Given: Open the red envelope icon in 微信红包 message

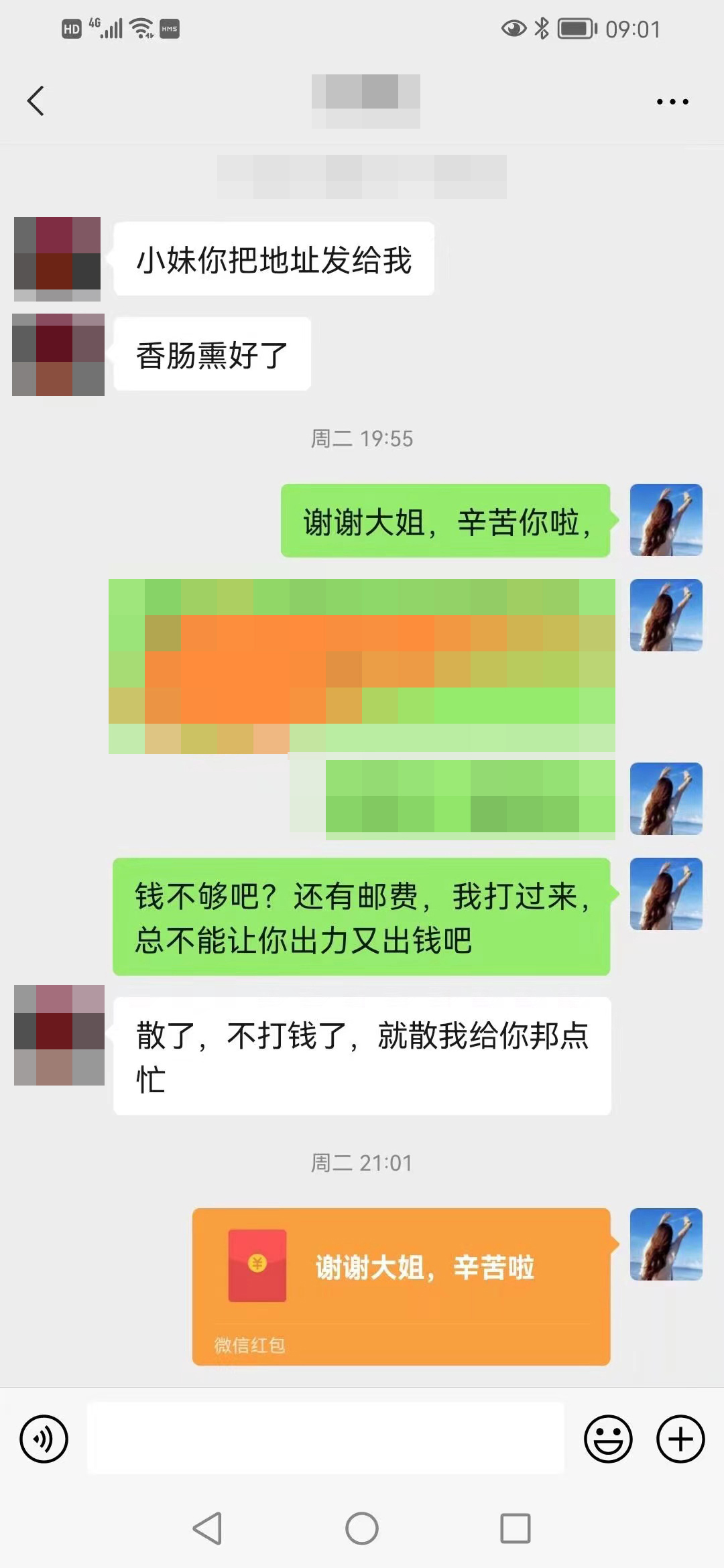Looking at the screenshot, I should tap(257, 1266).
